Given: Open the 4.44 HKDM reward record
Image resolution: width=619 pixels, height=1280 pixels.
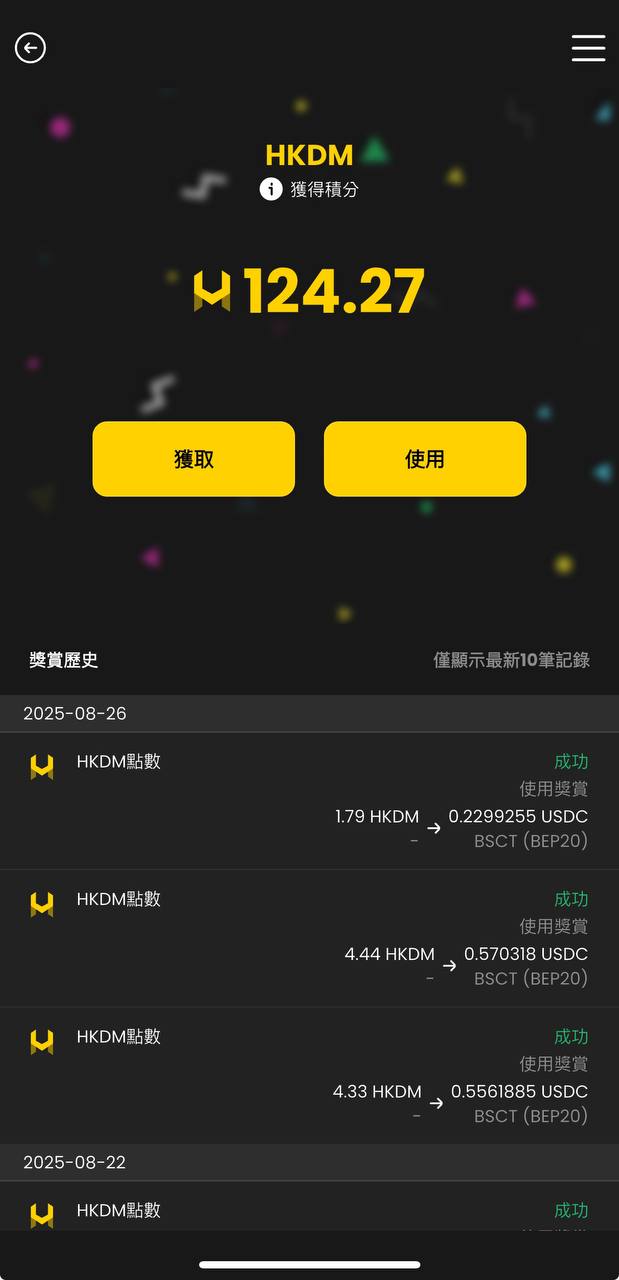Looking at the screenshot, I should [309, 938].
